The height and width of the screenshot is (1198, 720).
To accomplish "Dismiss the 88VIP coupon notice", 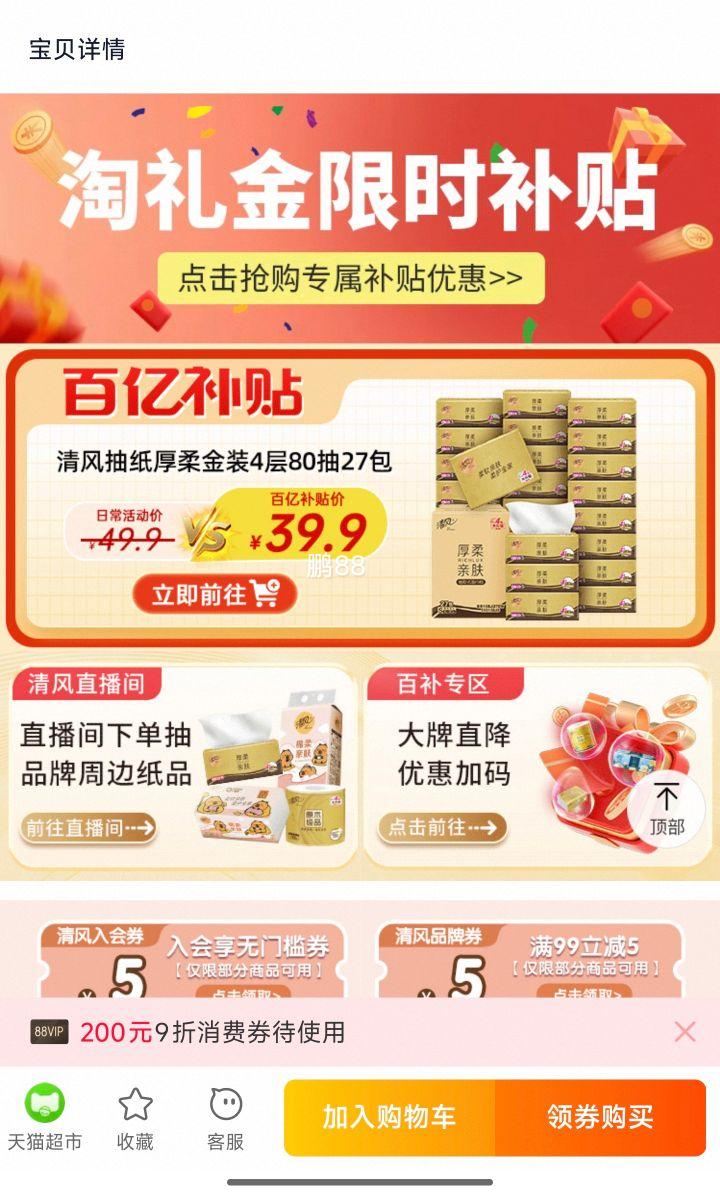I will 685,1032.
